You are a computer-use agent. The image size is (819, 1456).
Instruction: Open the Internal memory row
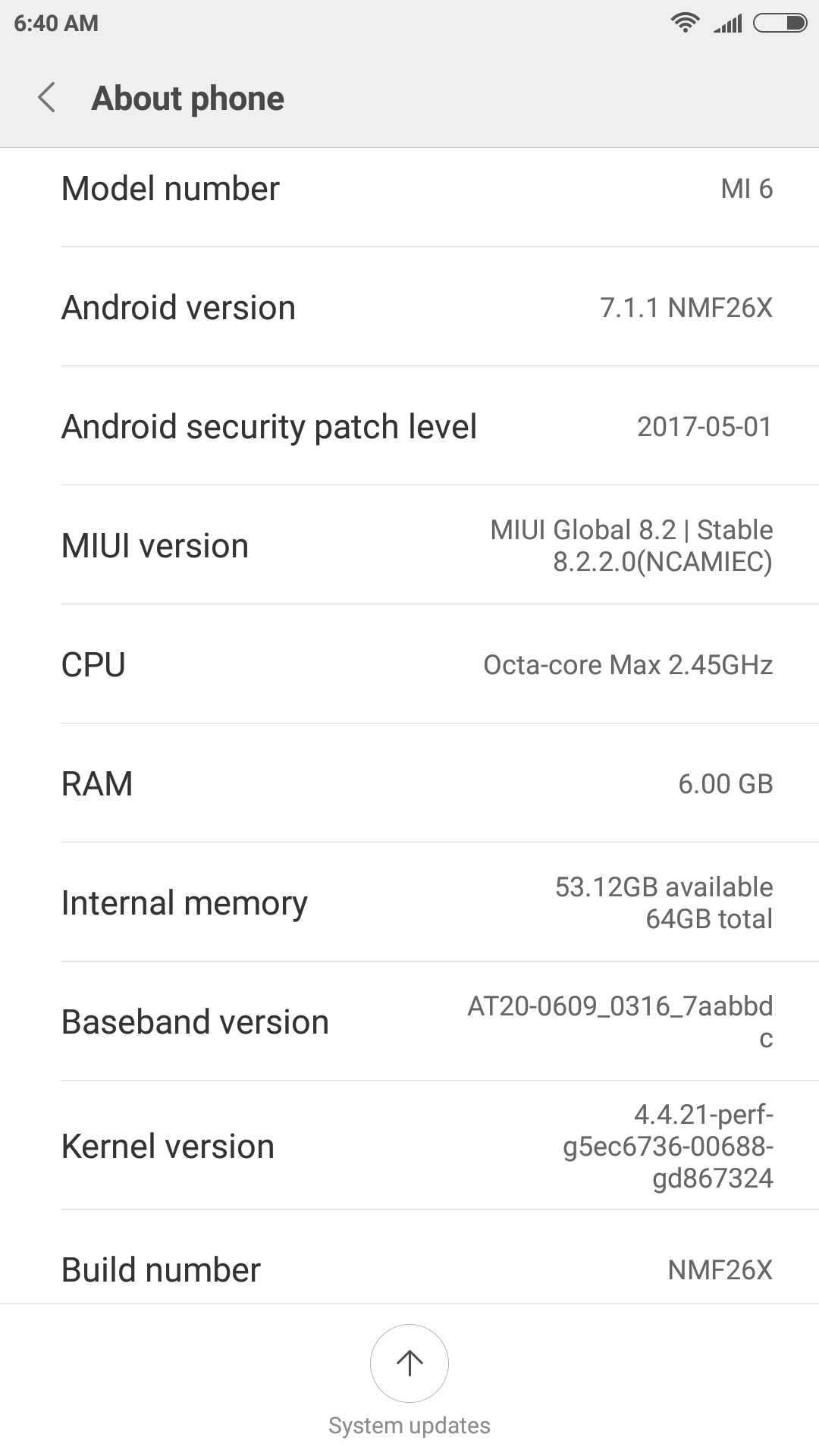[409, 902]
